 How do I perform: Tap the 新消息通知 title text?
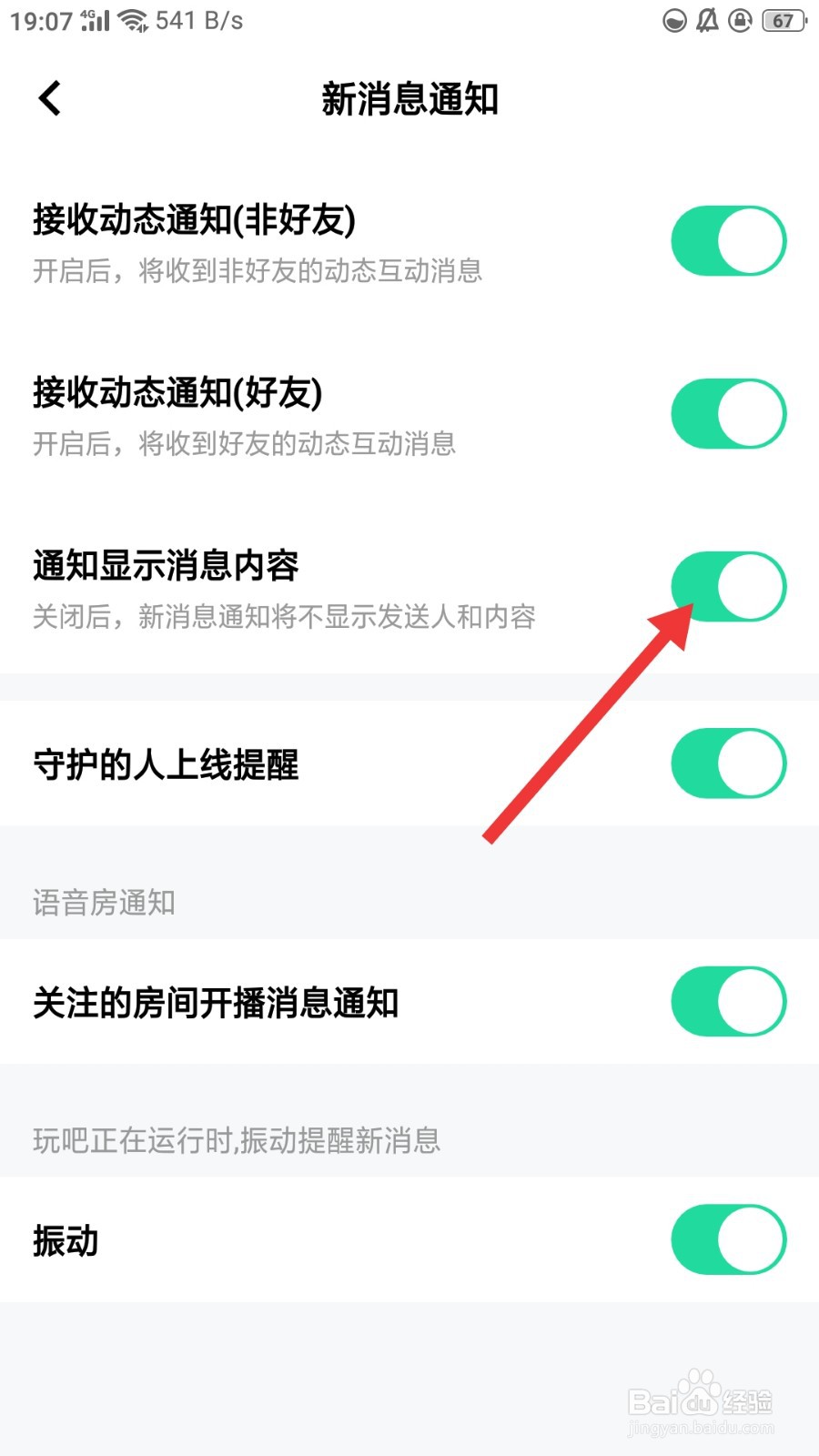pyautogui.click(x=409, y=100)
